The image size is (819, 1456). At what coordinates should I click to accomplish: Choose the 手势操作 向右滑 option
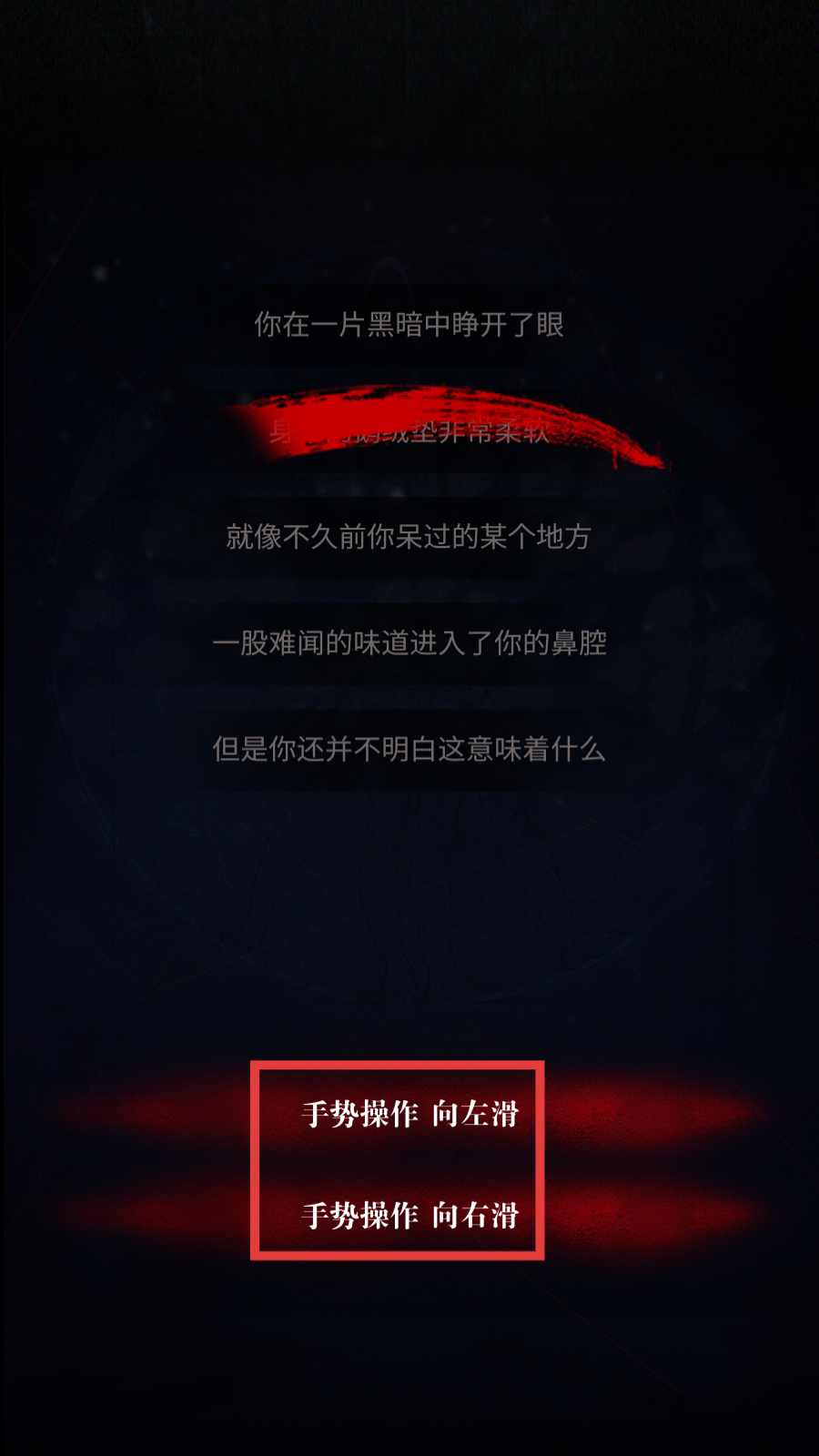[409, 1215]
